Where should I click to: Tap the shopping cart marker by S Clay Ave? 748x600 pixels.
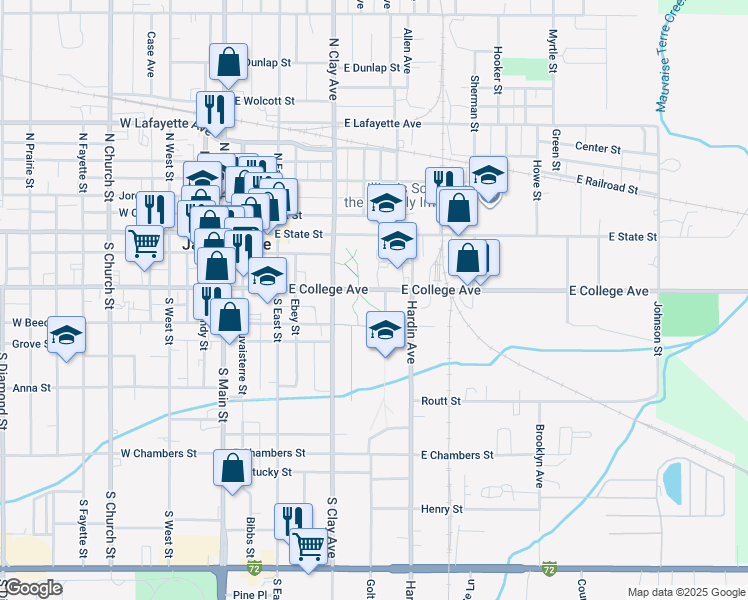[x=309, y=547]
